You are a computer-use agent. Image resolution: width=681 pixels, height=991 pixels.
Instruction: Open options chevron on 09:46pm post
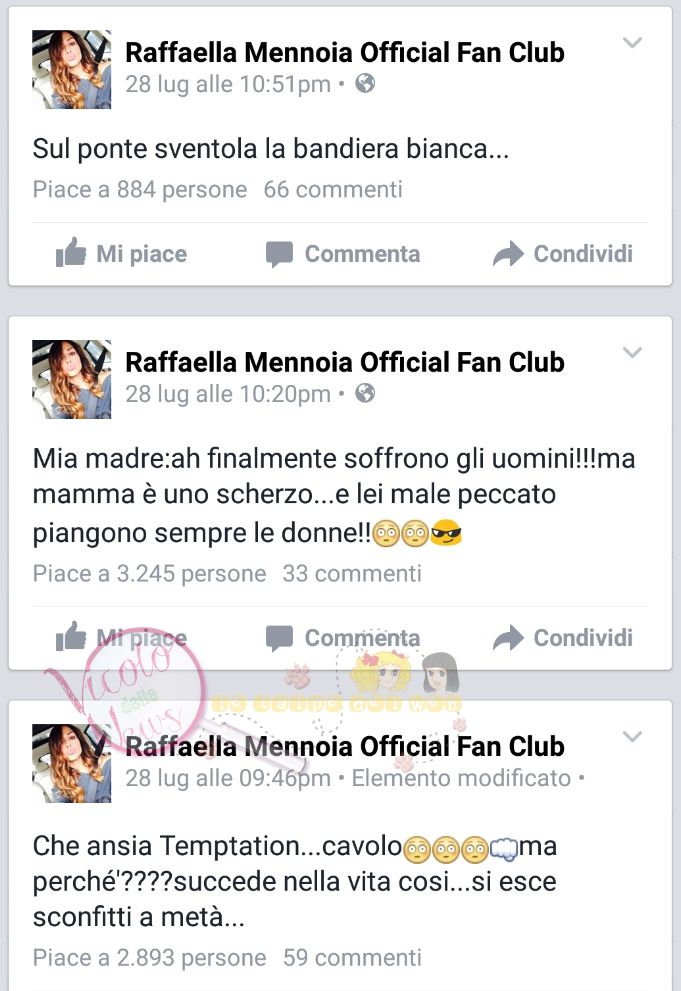(x=632, y=737)
